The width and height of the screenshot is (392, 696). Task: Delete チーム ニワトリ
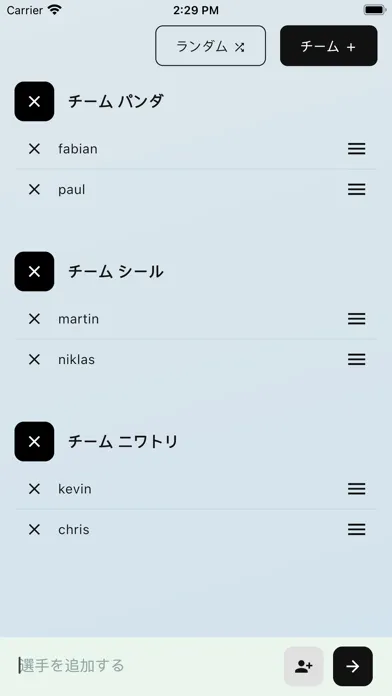[34, 441]
